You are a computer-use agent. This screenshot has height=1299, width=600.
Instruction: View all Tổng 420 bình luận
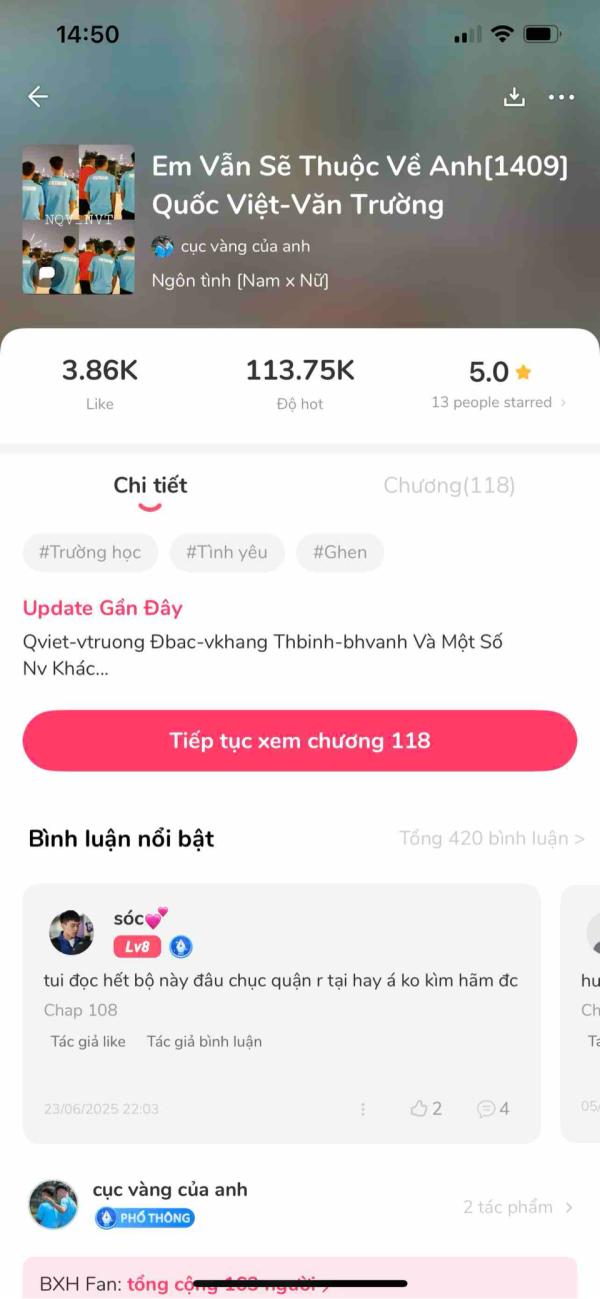491,838
